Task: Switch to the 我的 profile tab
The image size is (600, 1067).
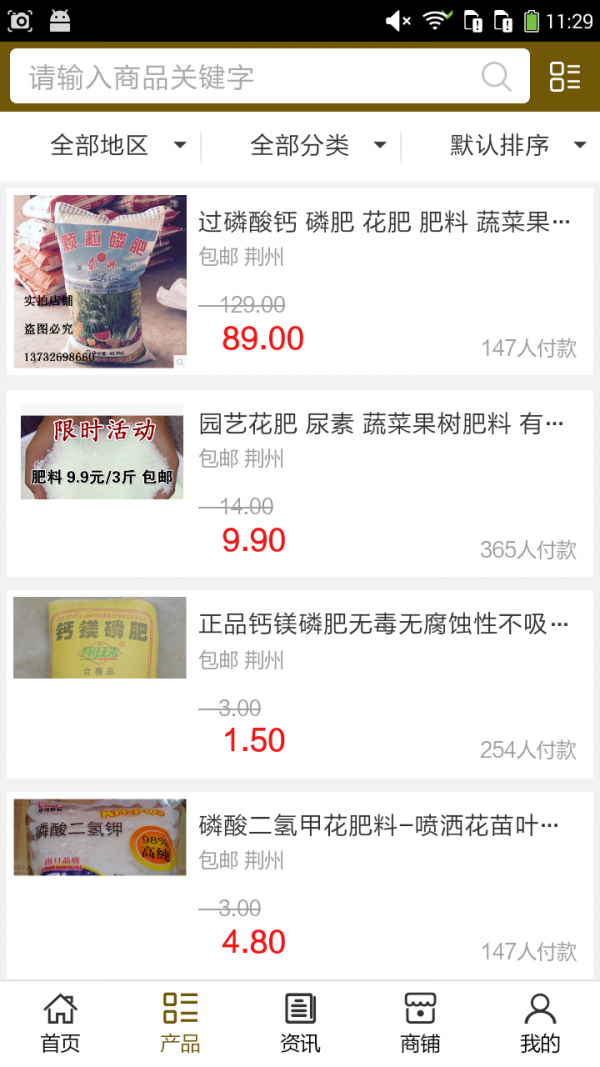Action: (x=540, y=1023)
